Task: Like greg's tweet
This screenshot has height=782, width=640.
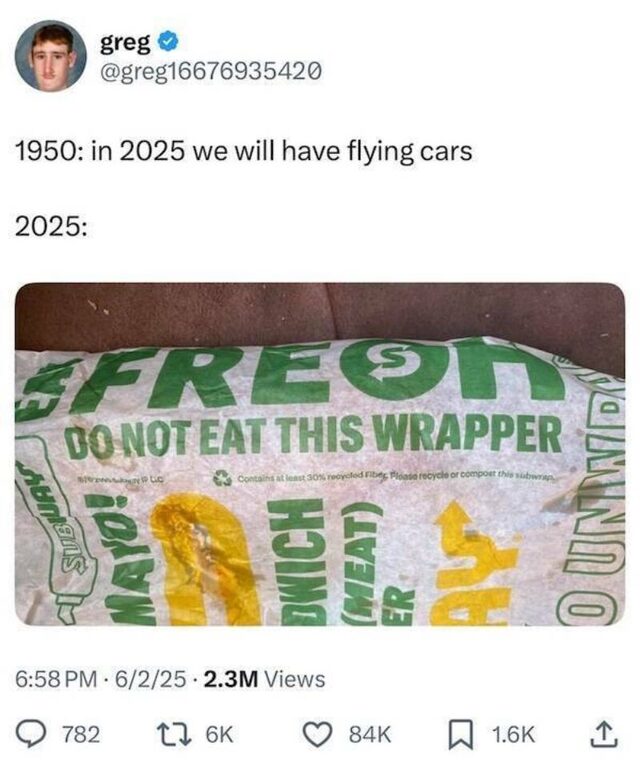Action: [324, 734]
